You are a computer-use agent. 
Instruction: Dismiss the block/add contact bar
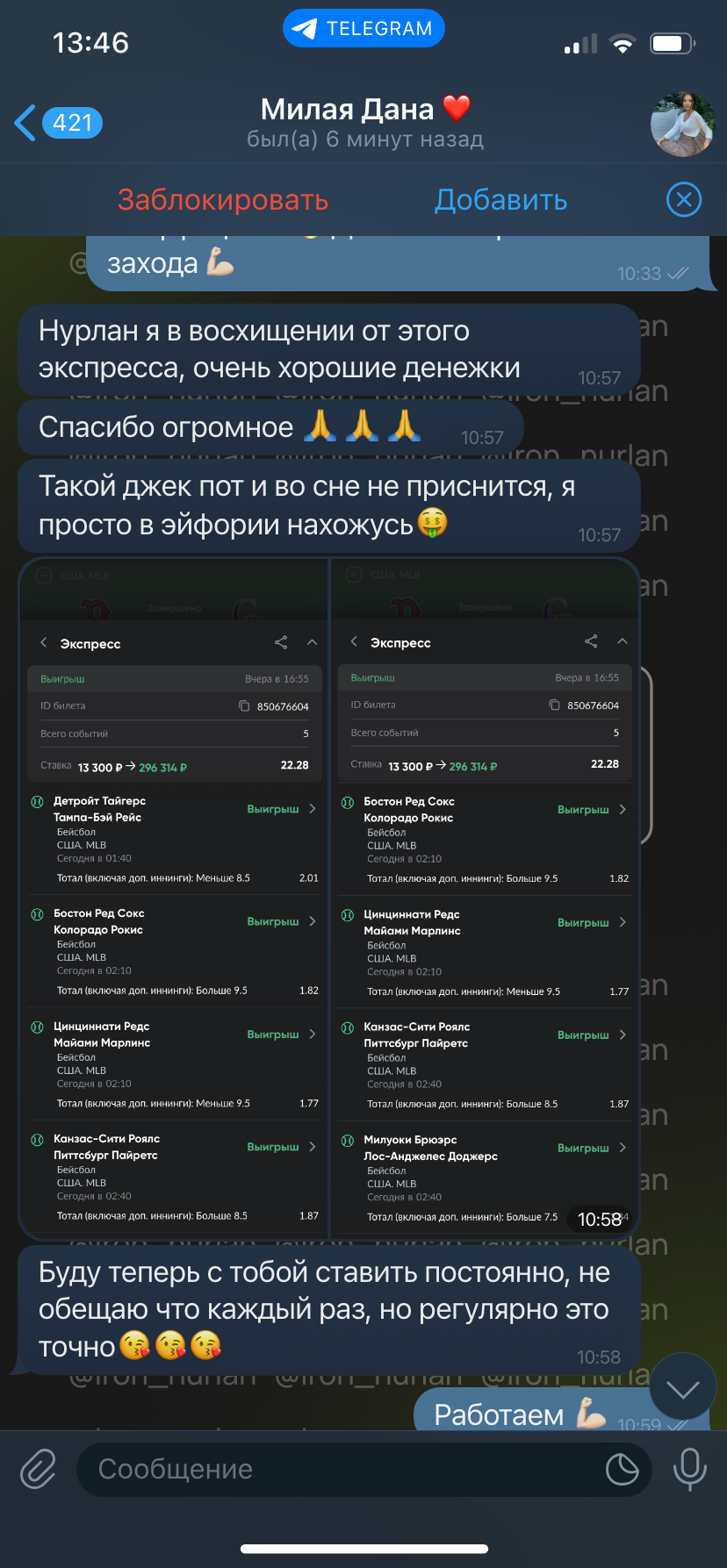(684, 200)
